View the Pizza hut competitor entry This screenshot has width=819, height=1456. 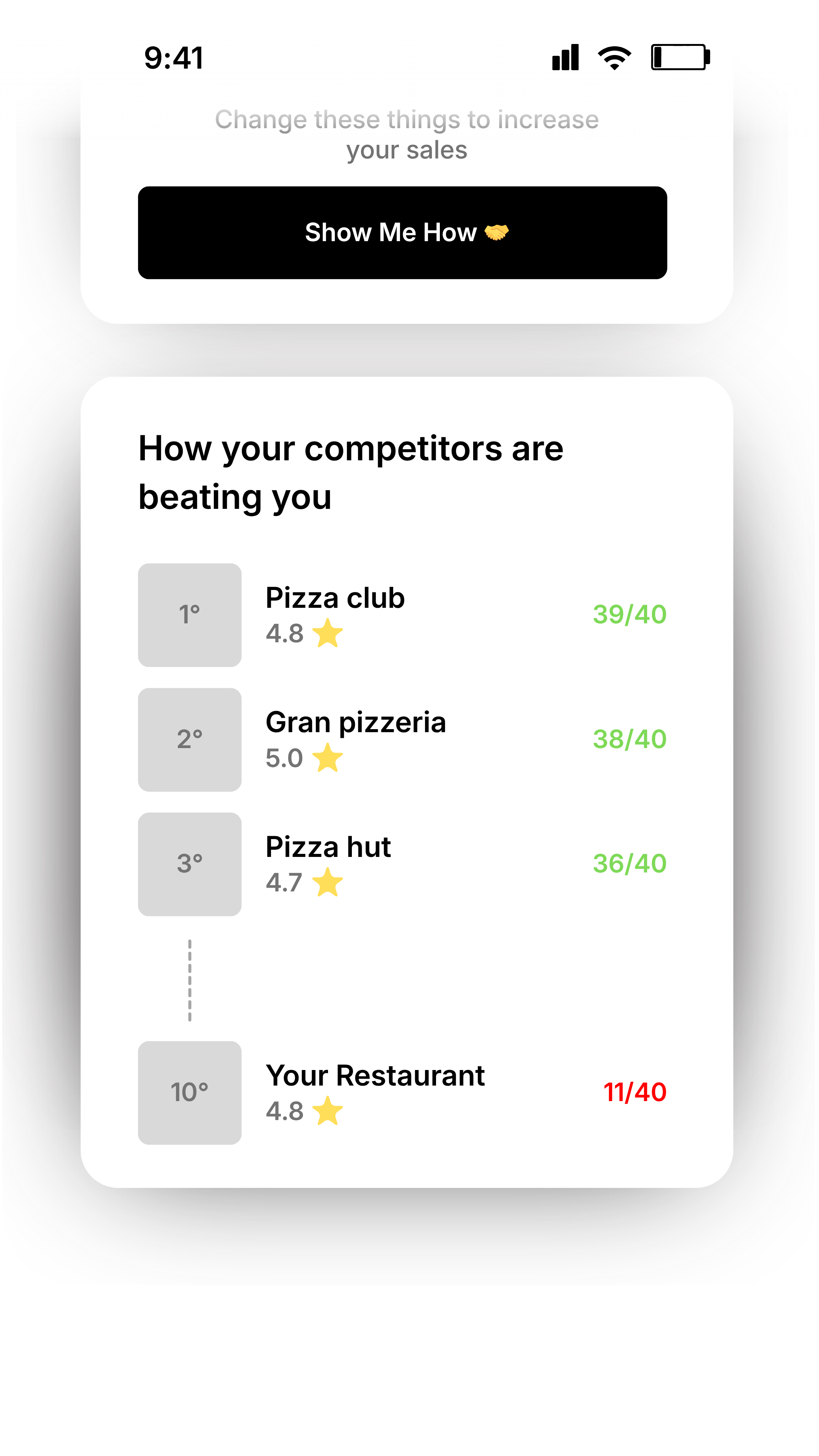tap(402, 864)
